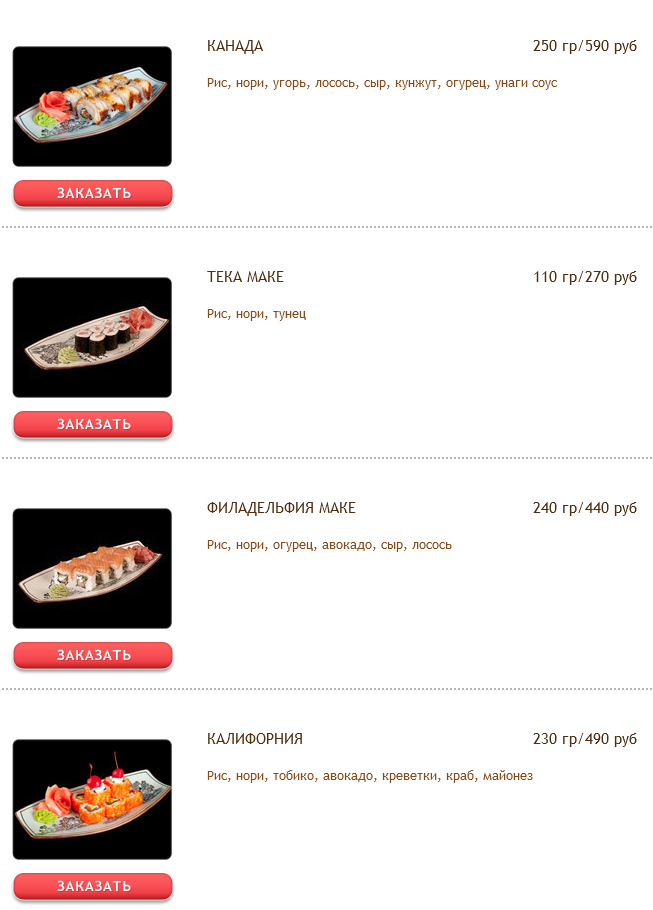Tap Заказать under Тека Маке

click(x=93, y=424)
